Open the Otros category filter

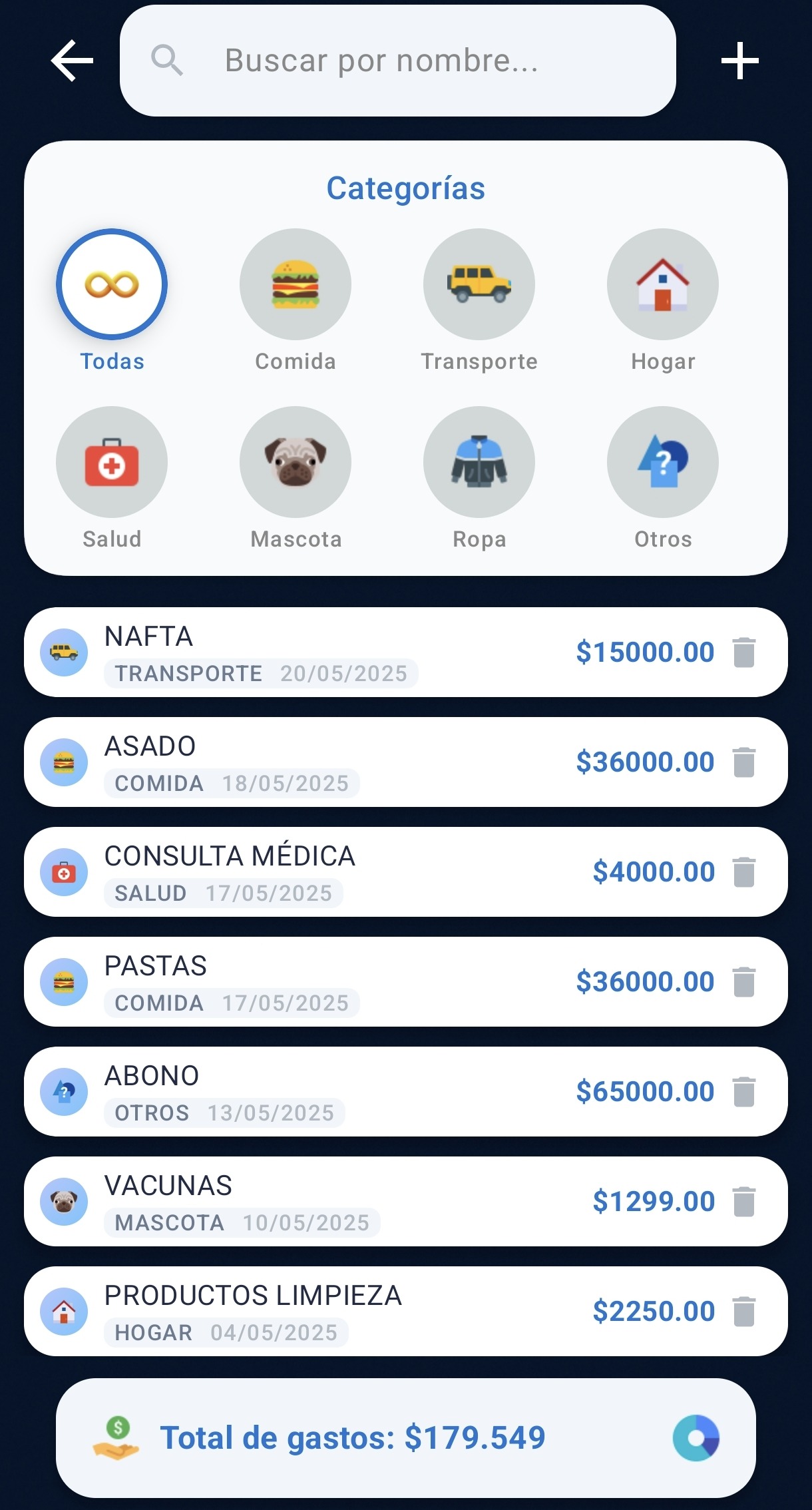click(x=663, y=462)
